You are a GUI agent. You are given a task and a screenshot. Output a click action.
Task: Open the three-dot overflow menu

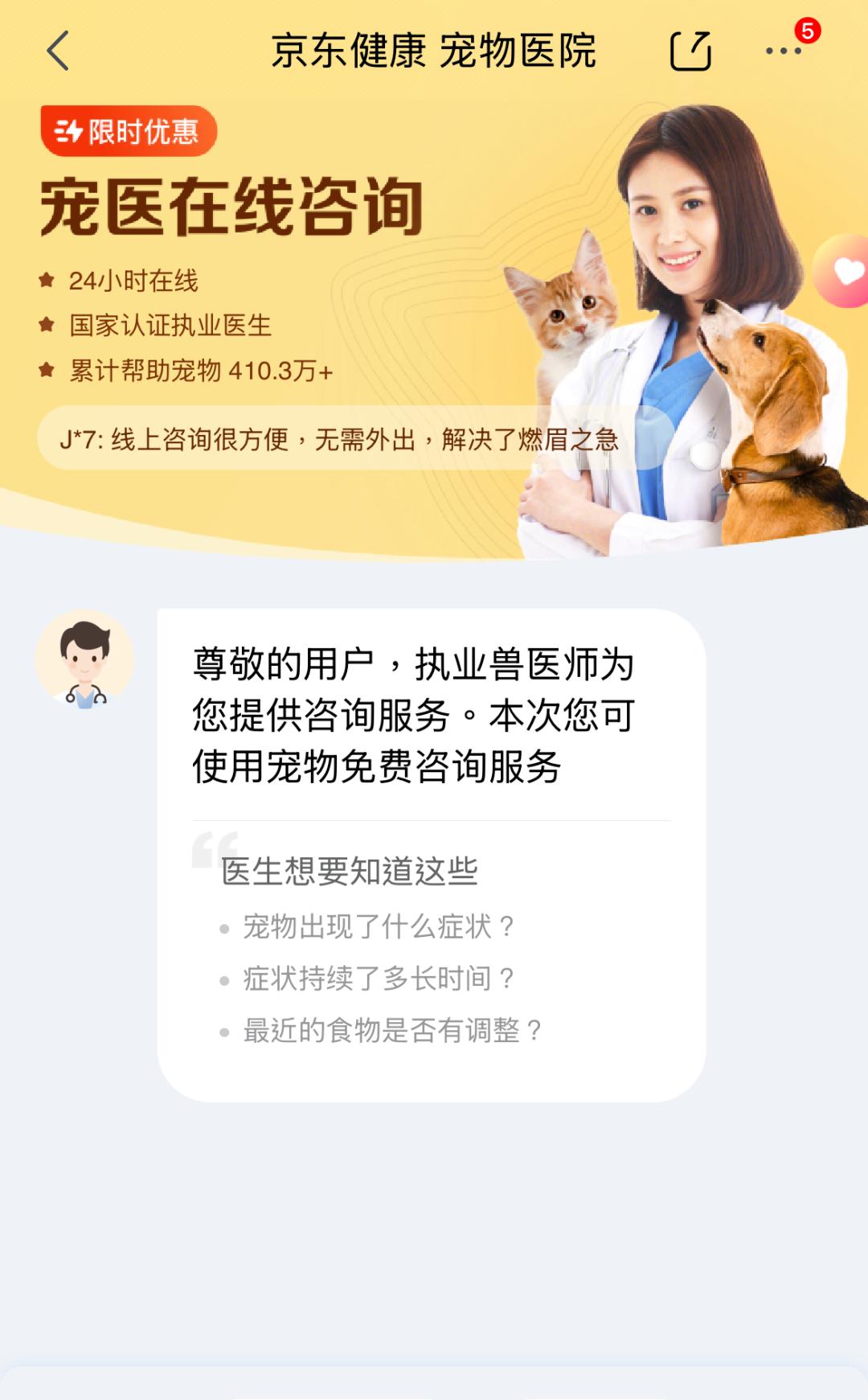[783, 51]
